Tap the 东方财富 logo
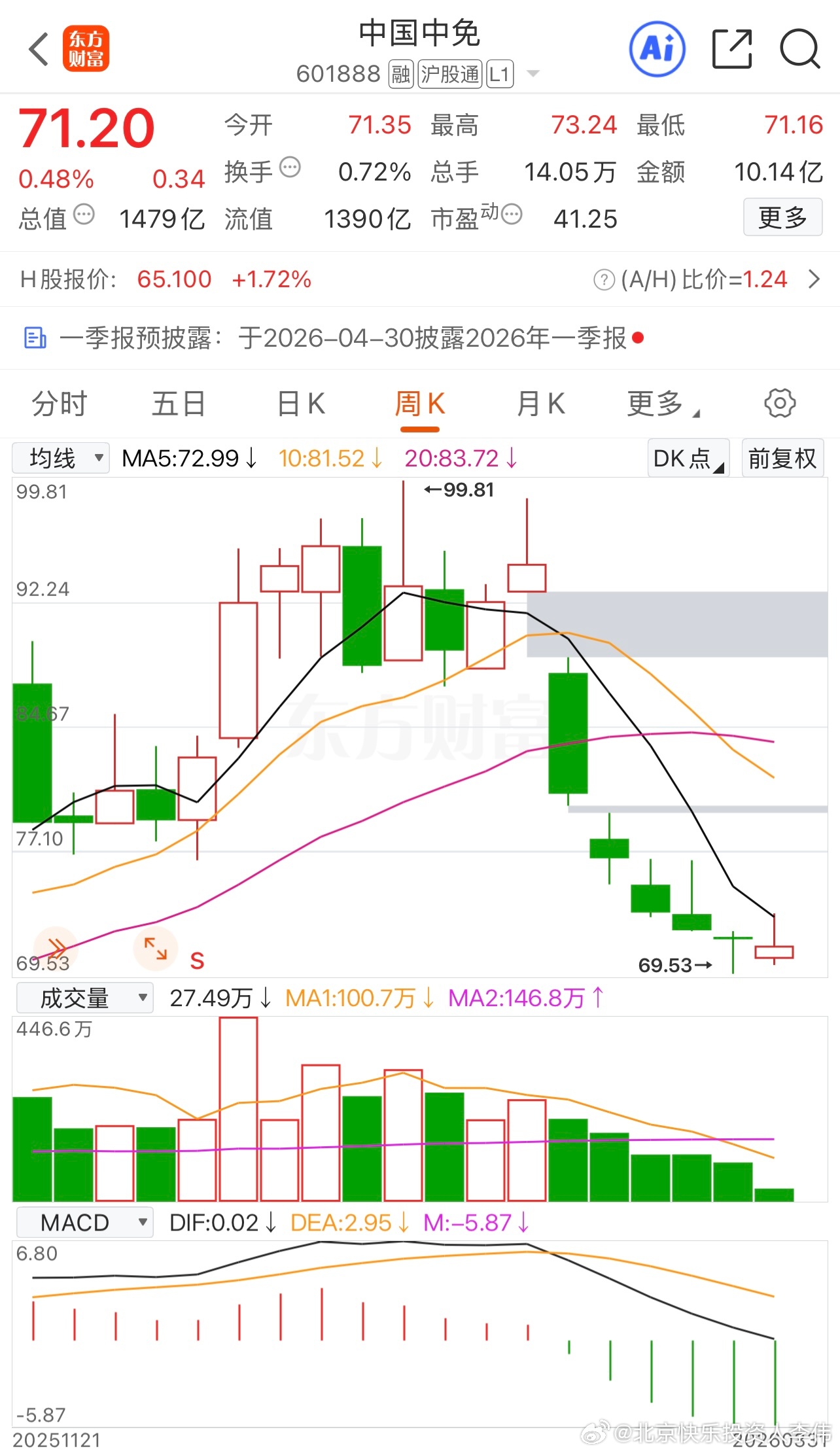 pyautogui.click(x=85, y=48)
